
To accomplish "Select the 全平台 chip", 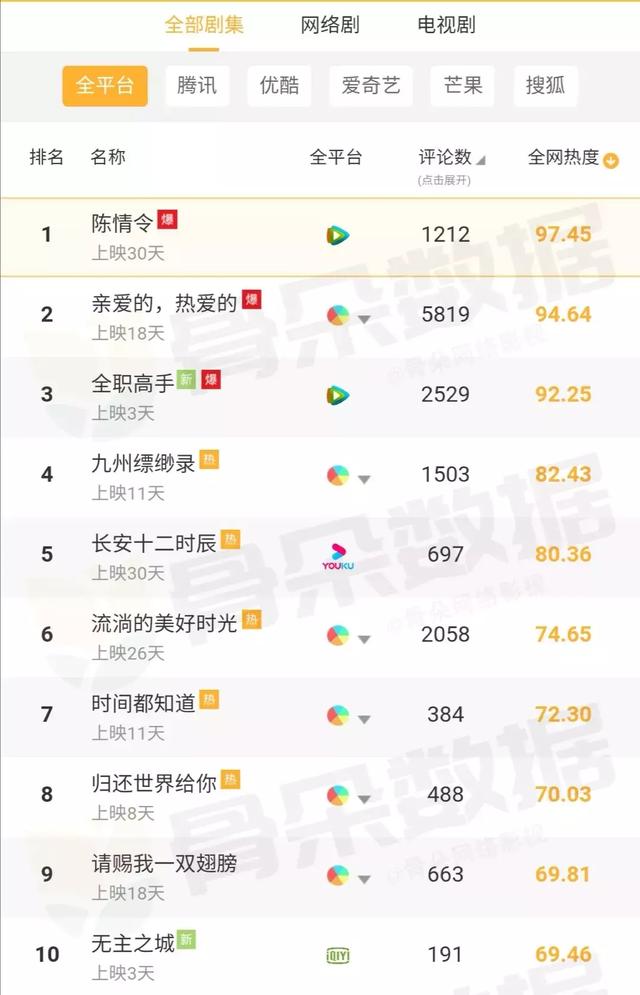I will coord(105,86).
